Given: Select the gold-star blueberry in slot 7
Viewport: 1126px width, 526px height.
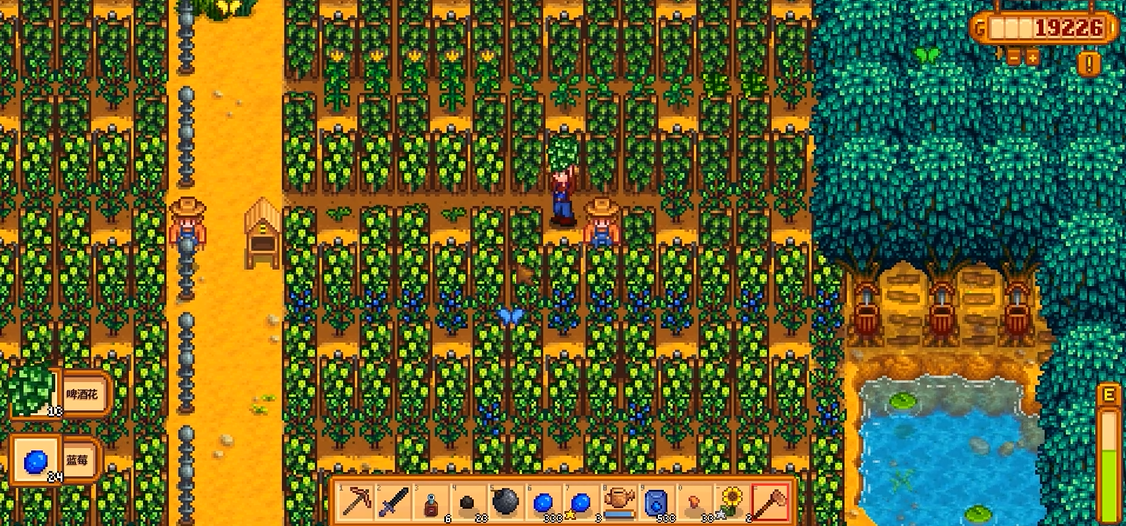Looking at the screenshot, I should [x=581, y=500].
